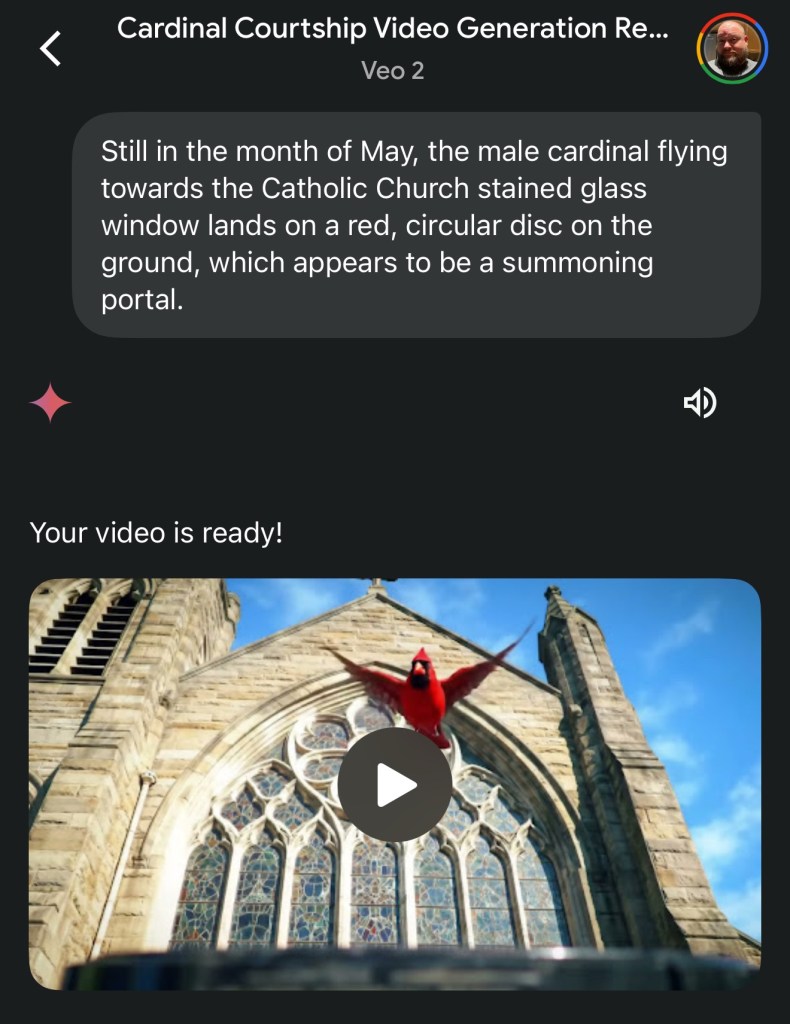This screenshot has height=1024, width=790.
Task: Open the account profile avatar
Action: [732, 49]
